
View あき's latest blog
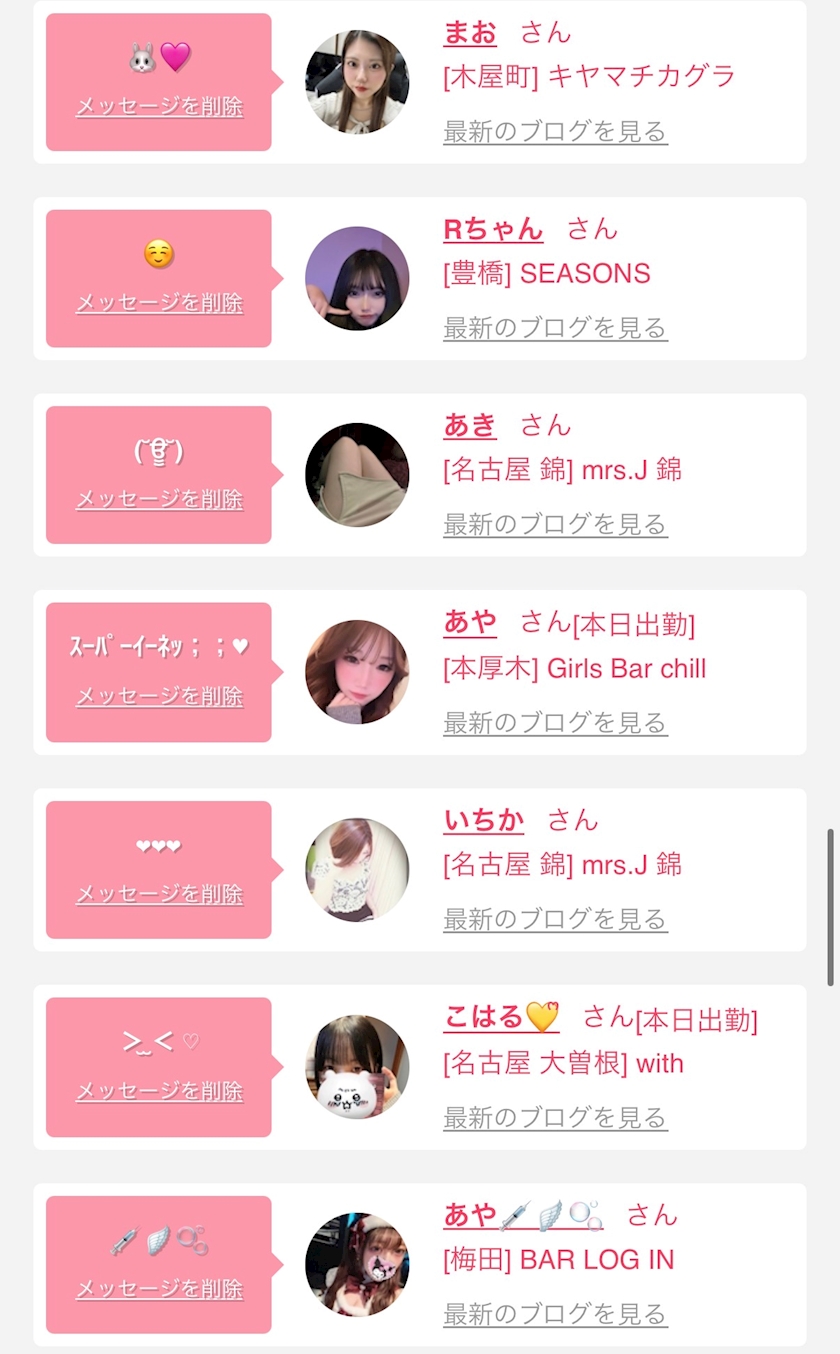[555, 523]
